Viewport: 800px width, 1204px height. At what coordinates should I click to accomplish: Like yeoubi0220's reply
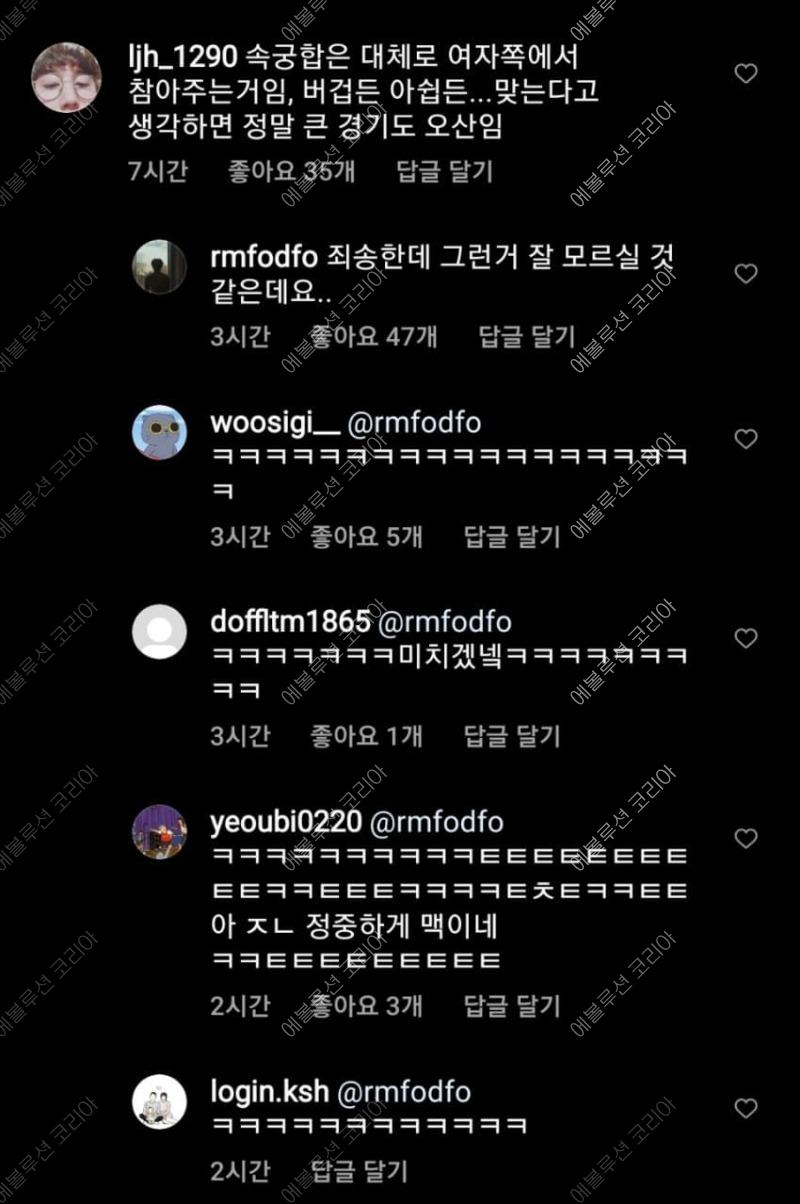coord(746,838)
